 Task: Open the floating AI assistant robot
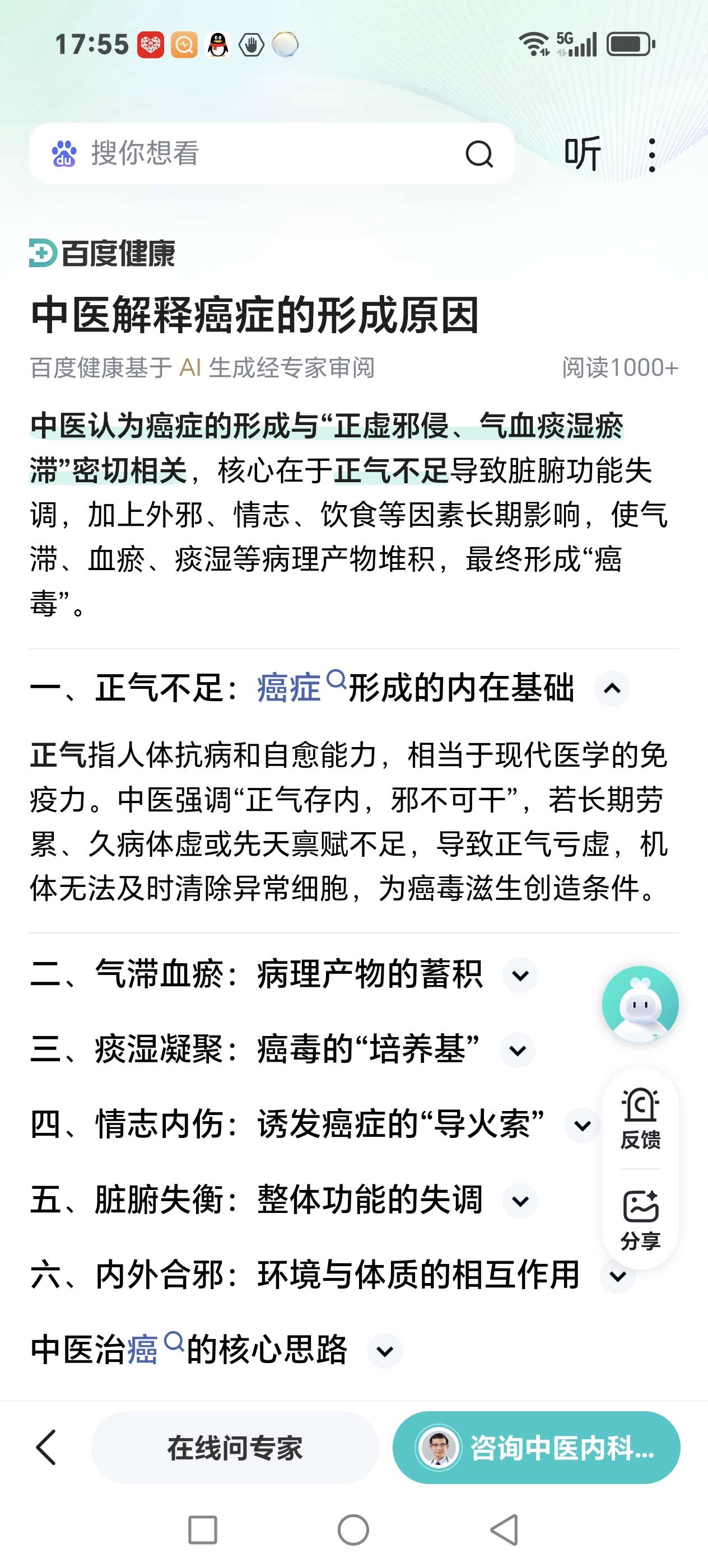click(x=640, y=1004)
